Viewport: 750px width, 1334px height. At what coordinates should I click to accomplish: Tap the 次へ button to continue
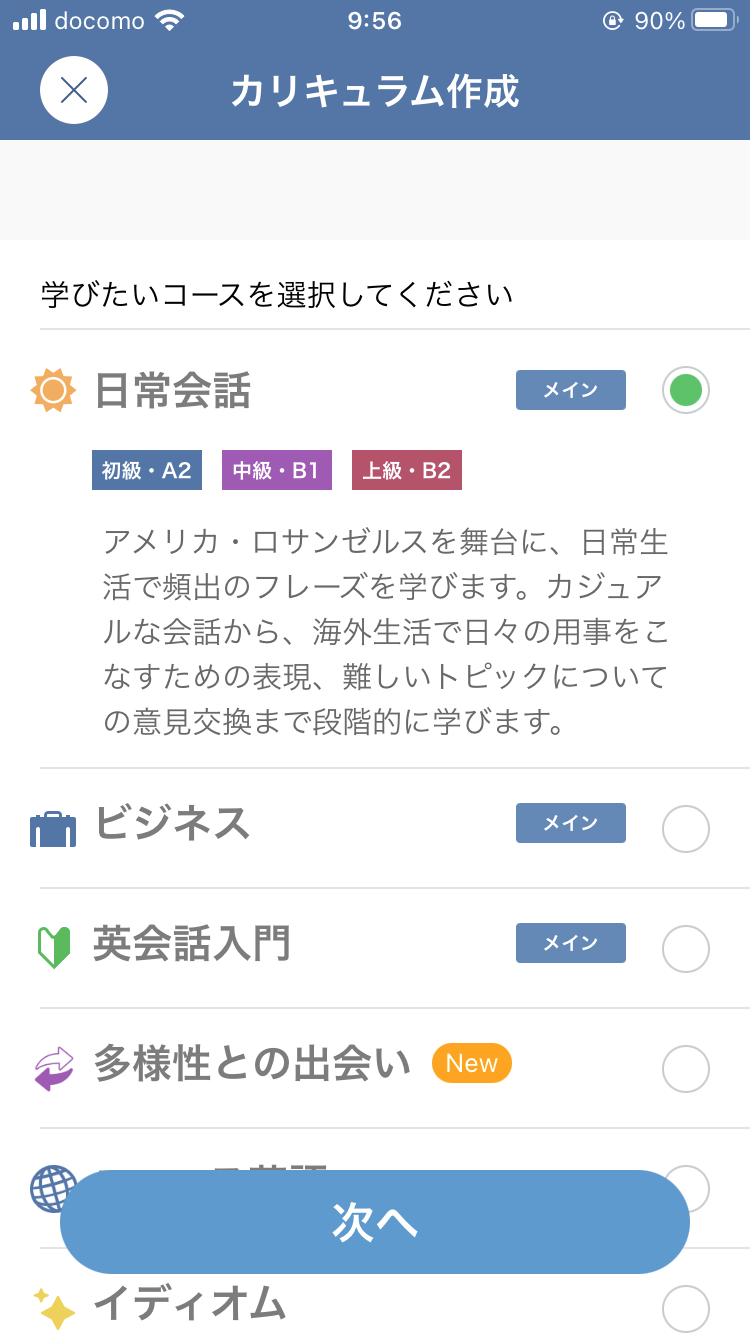(x=375, y=1222)
